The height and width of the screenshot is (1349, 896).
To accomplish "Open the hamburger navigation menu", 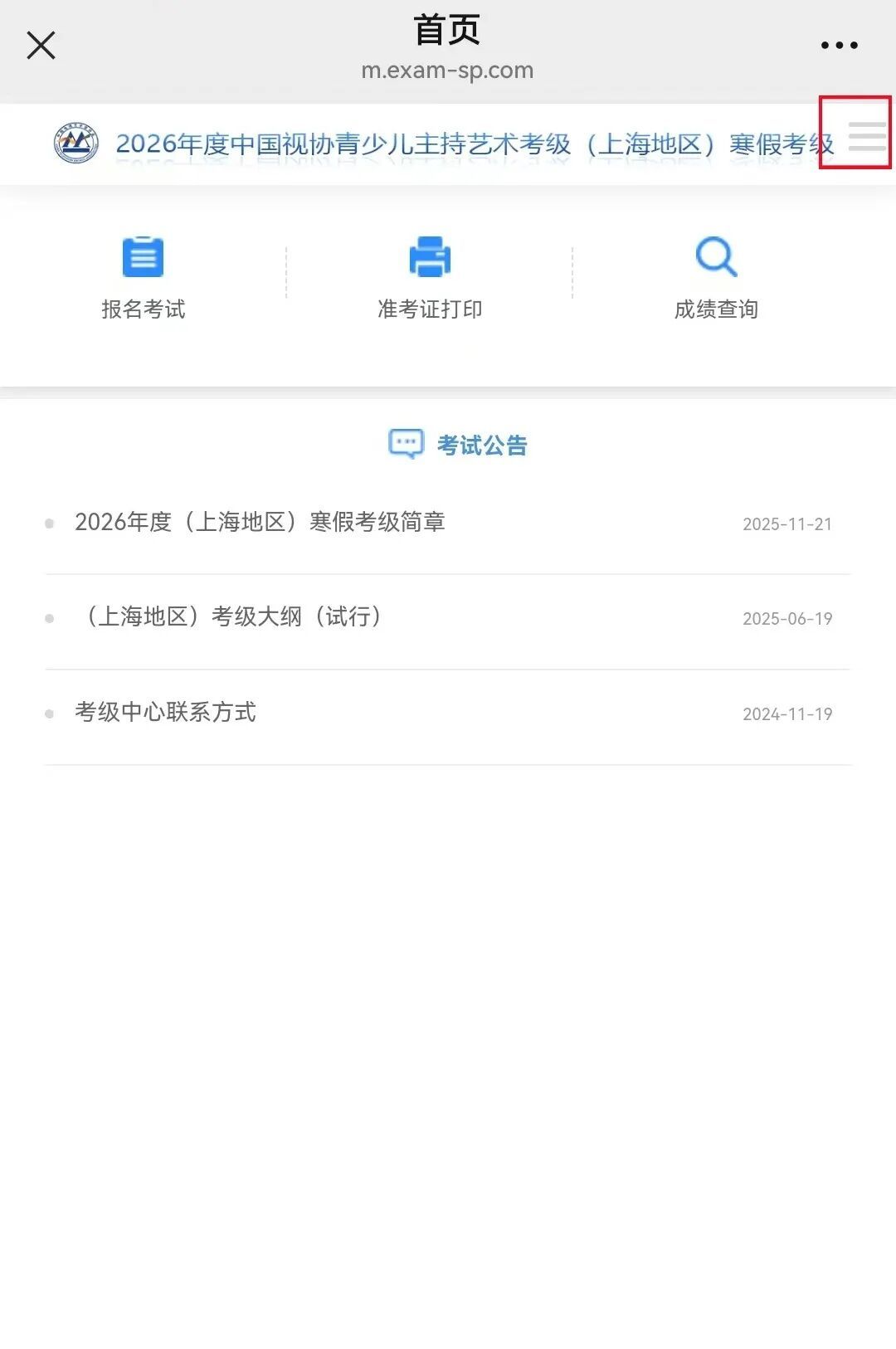I will point(866,135).
